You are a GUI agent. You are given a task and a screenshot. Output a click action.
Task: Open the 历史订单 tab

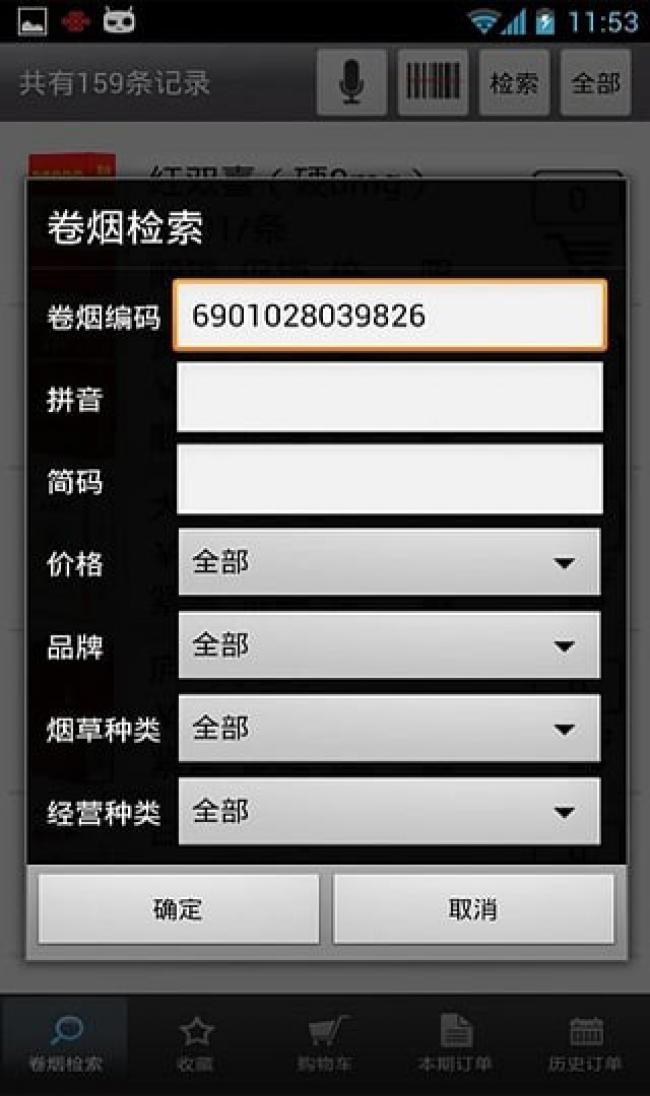click(585, 1044)
